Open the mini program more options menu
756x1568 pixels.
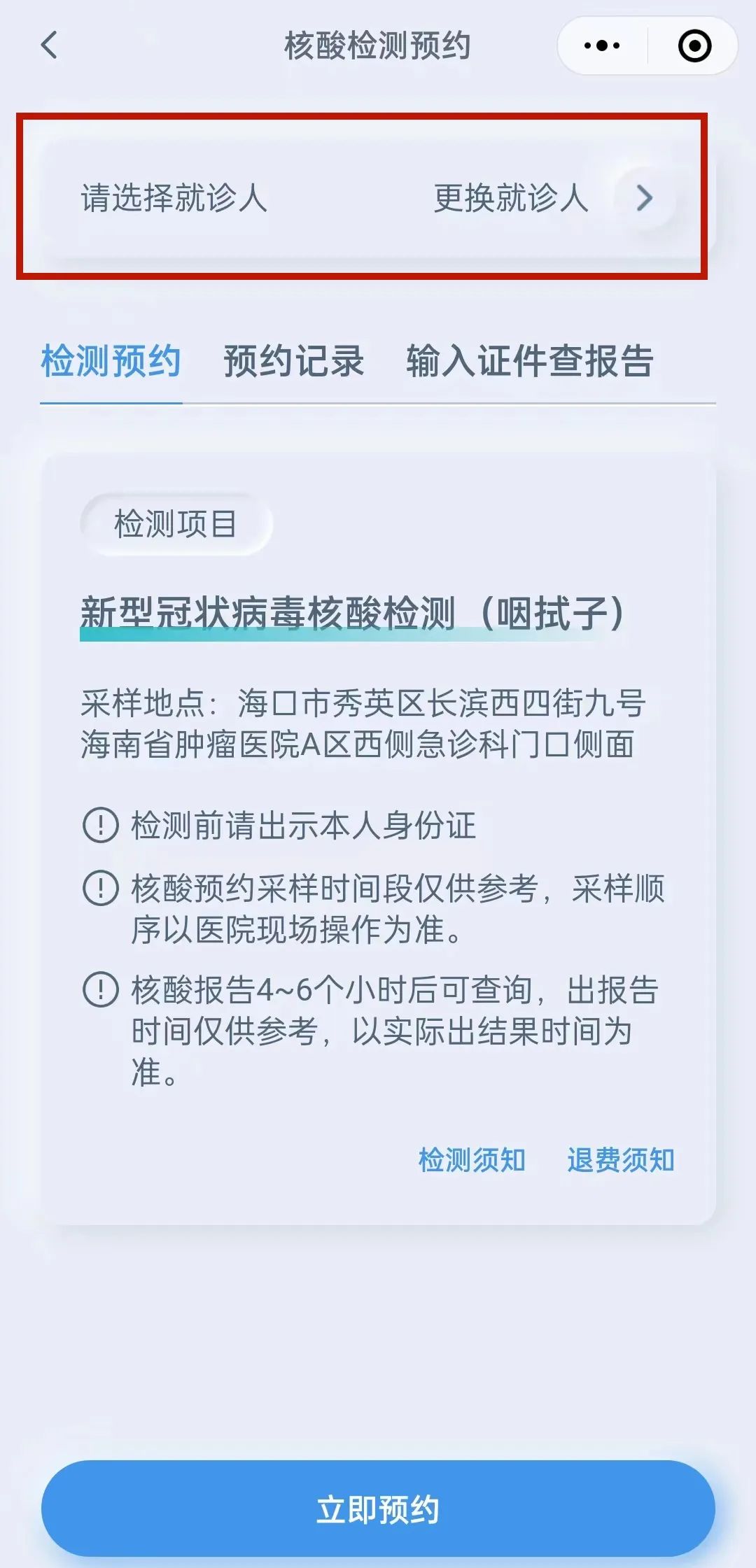coord(602,46)
